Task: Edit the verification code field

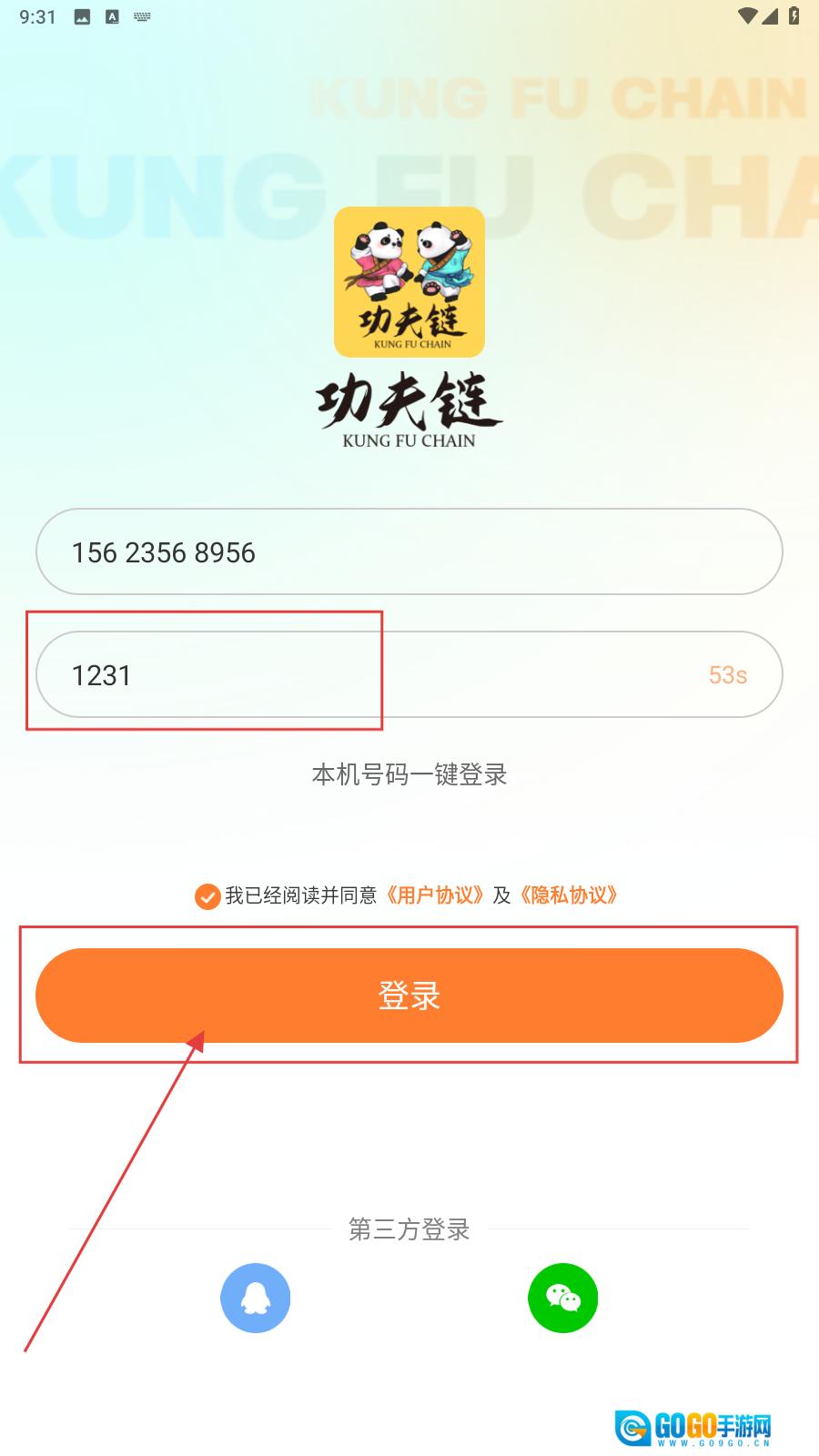Action: tap(409, 674)
